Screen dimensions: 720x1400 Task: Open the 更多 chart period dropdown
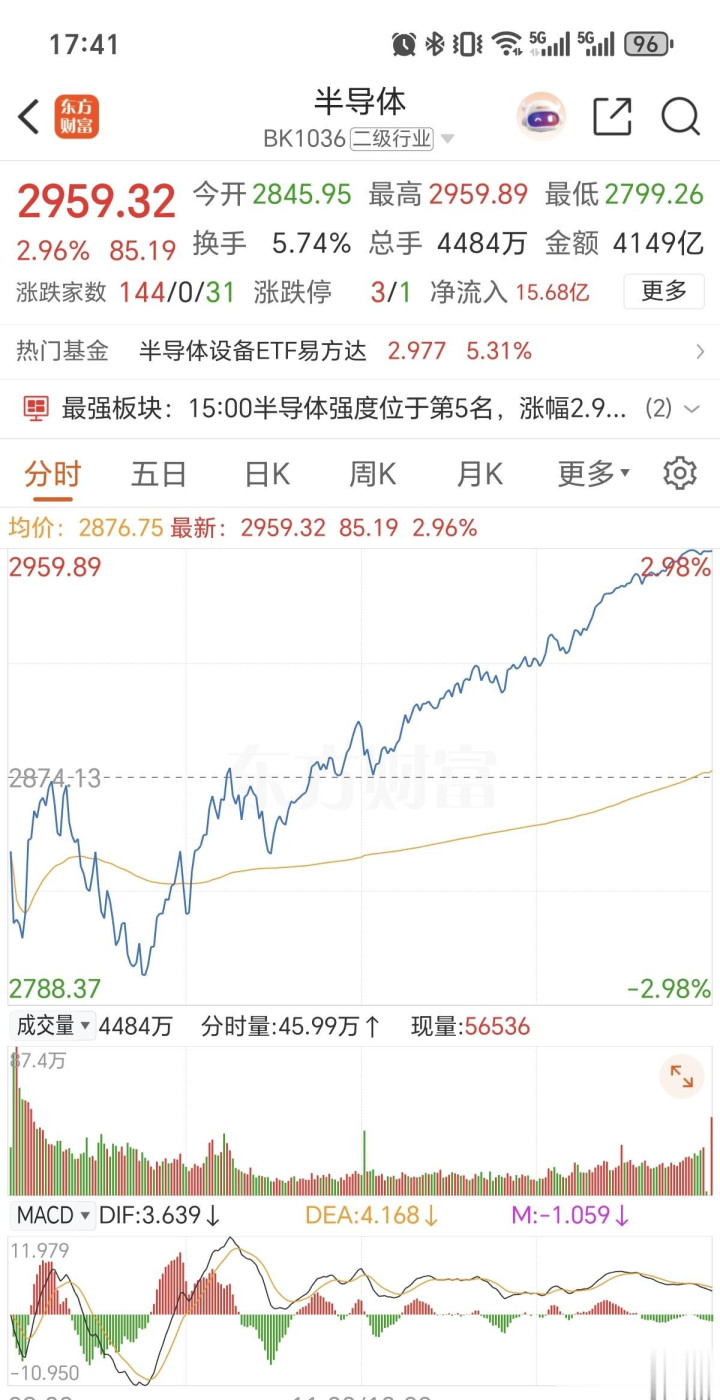pyautogui.click(x=593, y=474)
